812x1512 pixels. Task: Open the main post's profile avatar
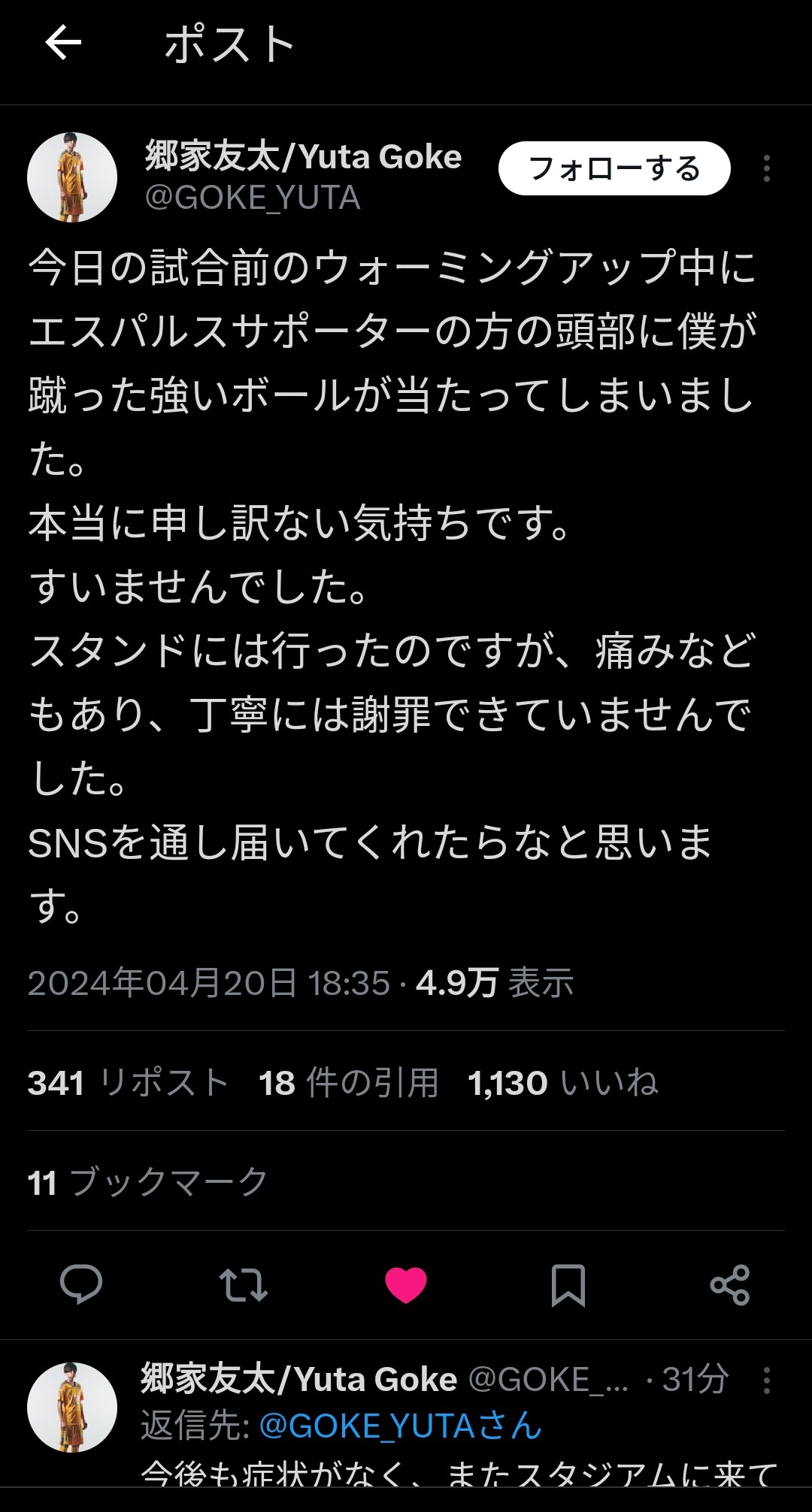click(x=72, y=177)
